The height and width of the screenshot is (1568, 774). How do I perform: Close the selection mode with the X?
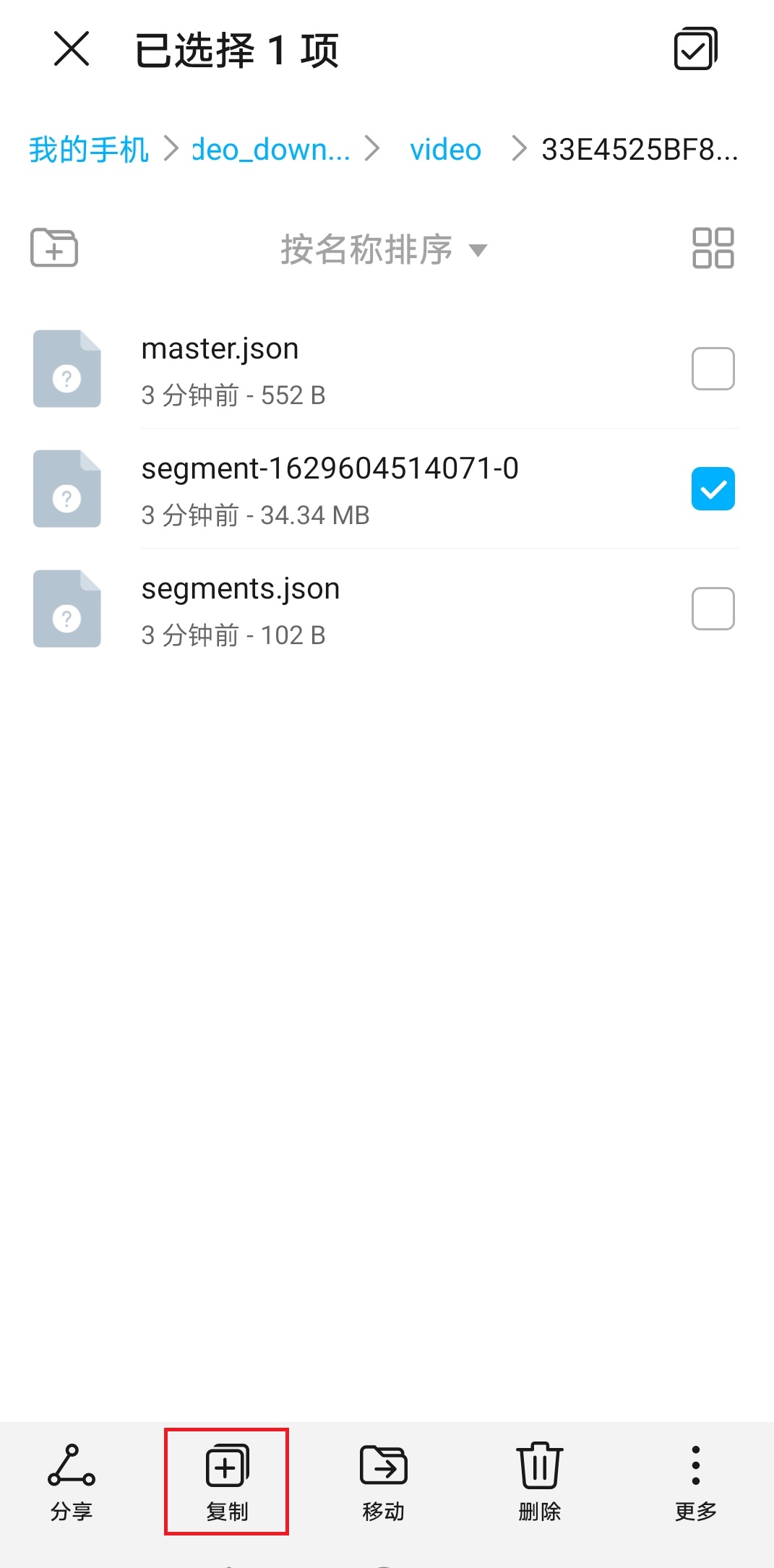click(72, 49)
